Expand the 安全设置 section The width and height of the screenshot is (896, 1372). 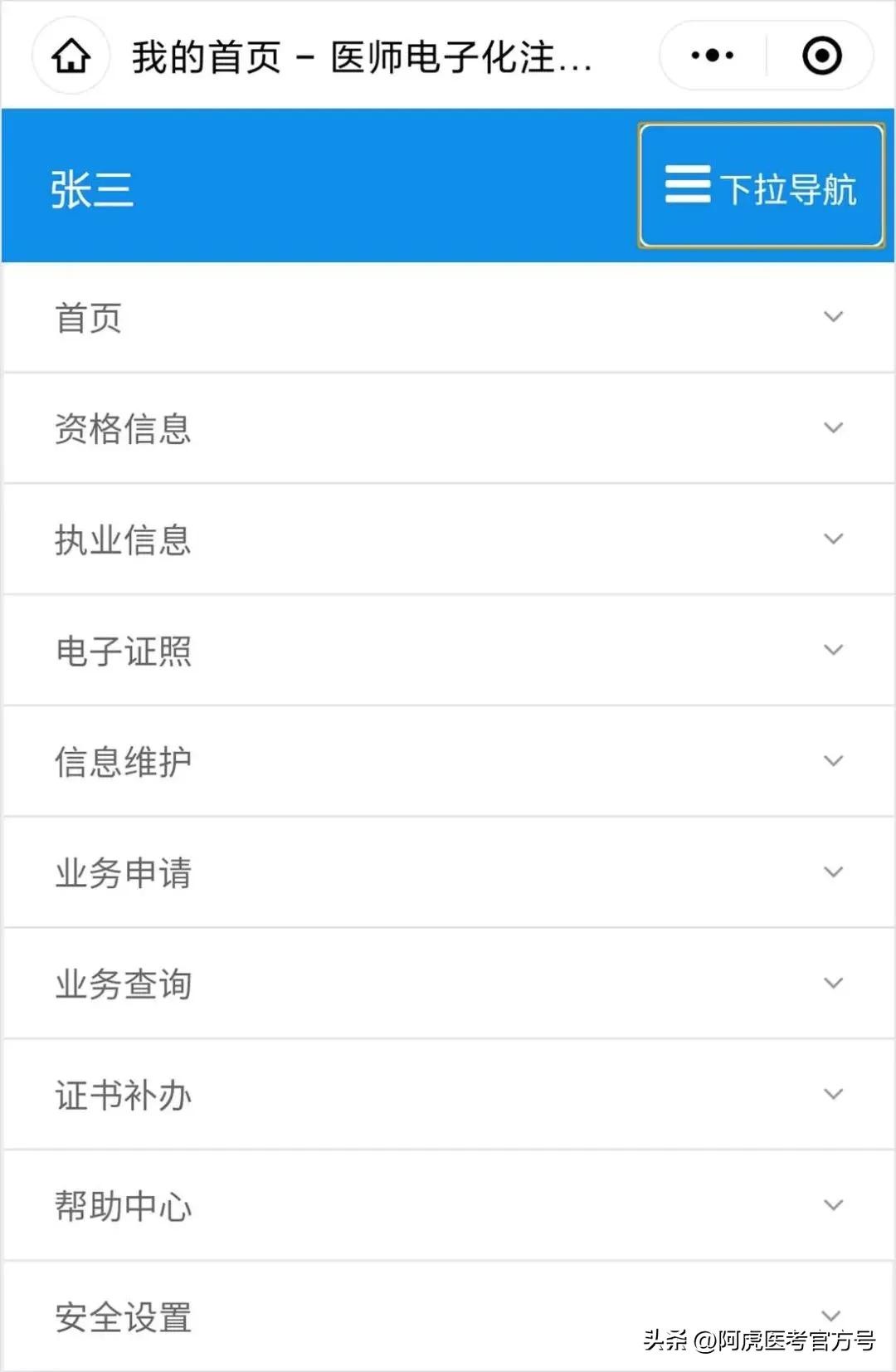coord(448,1316)
